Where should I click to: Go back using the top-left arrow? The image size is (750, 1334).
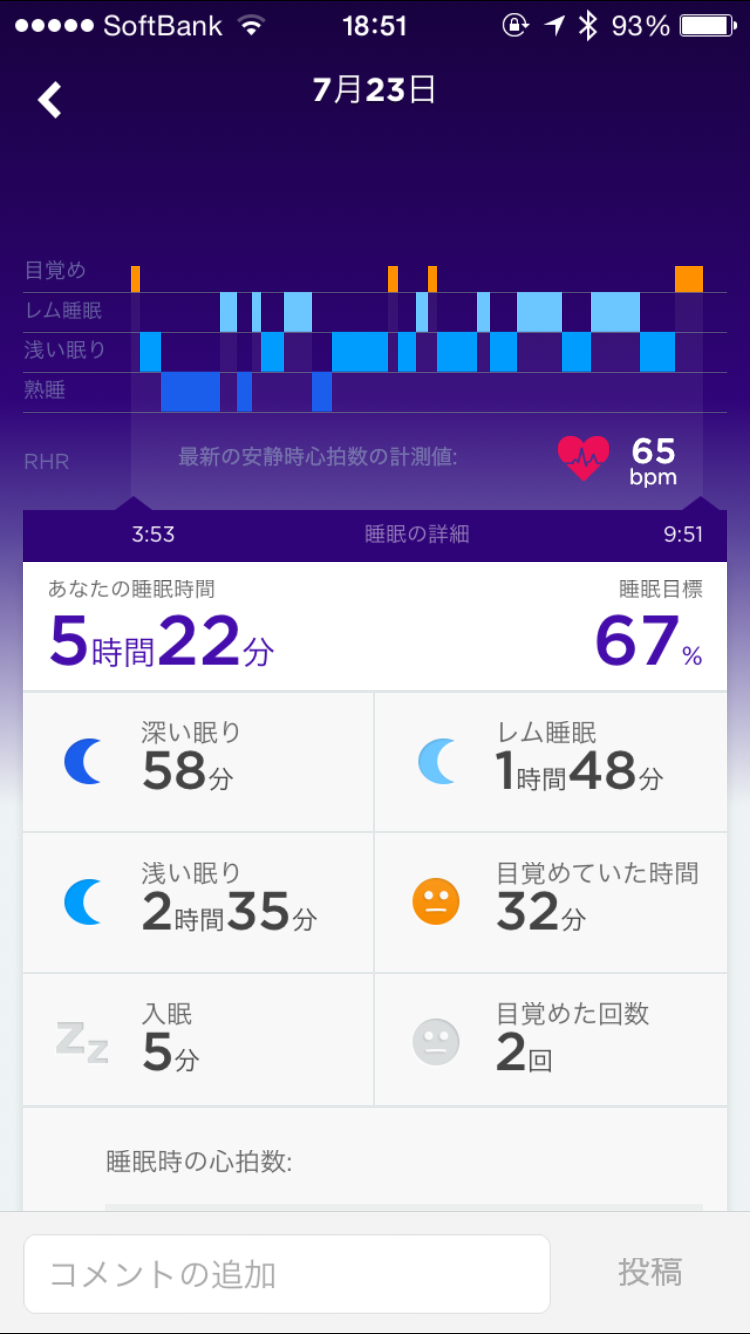(x=50, y=99)
